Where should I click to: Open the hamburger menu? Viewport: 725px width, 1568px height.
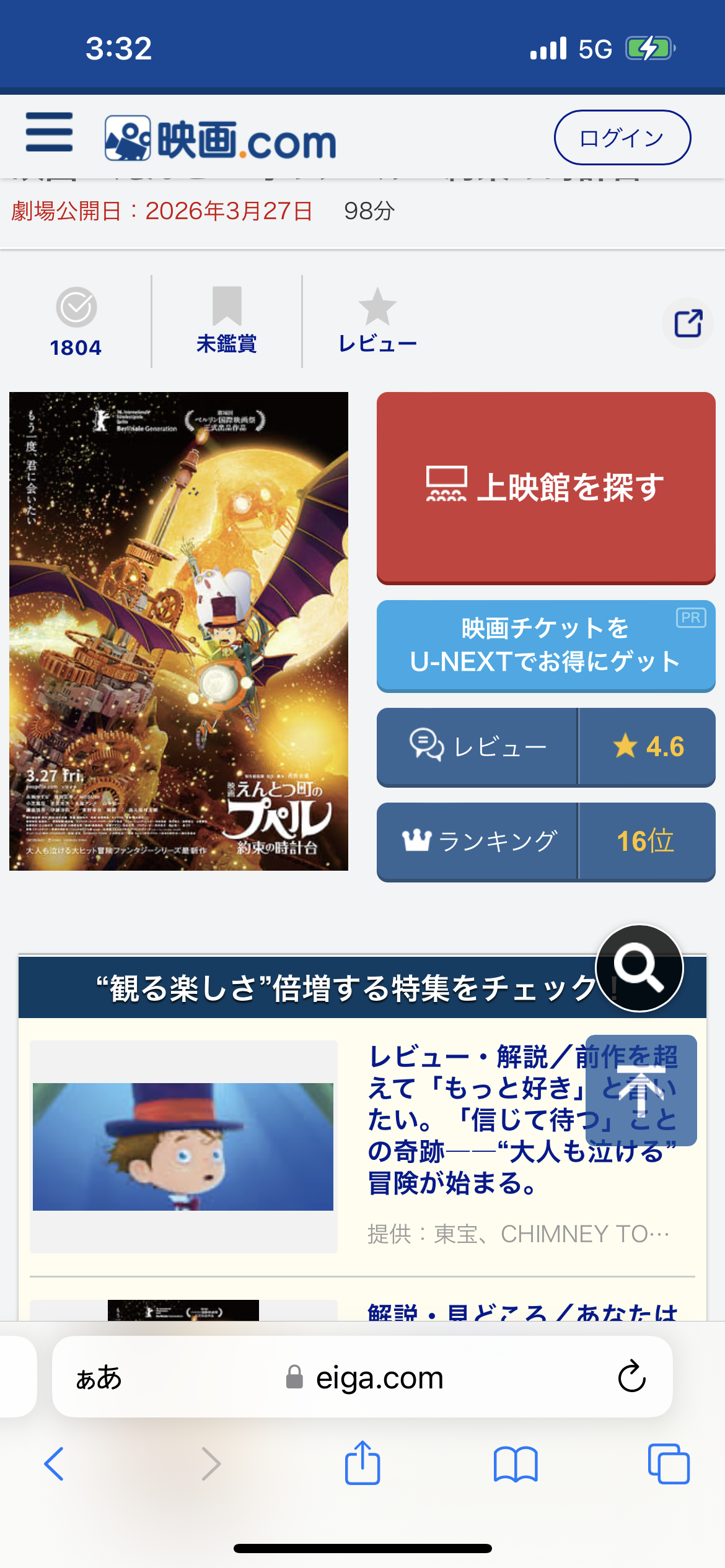point(49,132)
